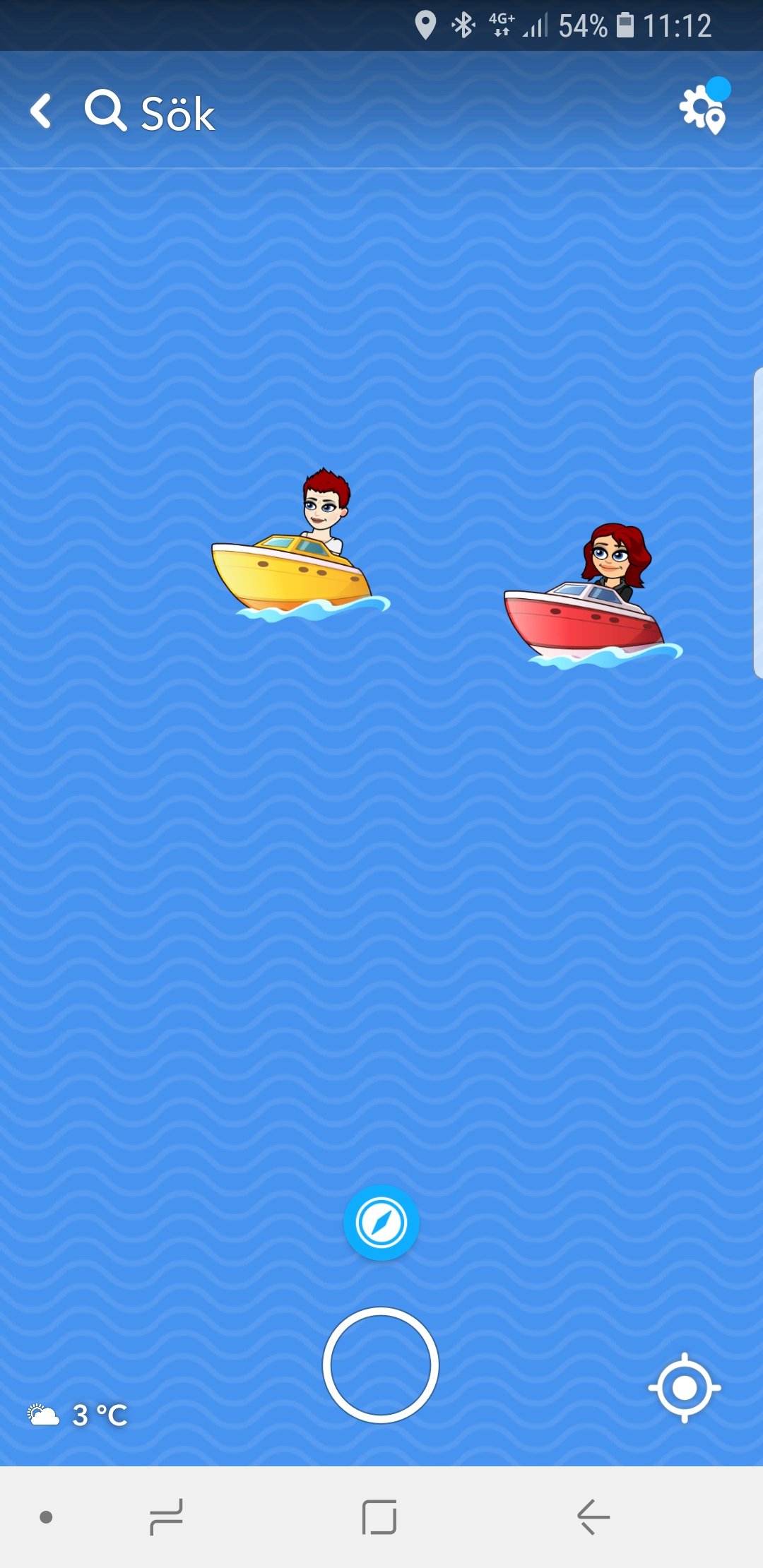Image resolution: width=763 pixels, height=1568 pixels.
Task: Tap the blue compass button
Action: point(381,1223)
